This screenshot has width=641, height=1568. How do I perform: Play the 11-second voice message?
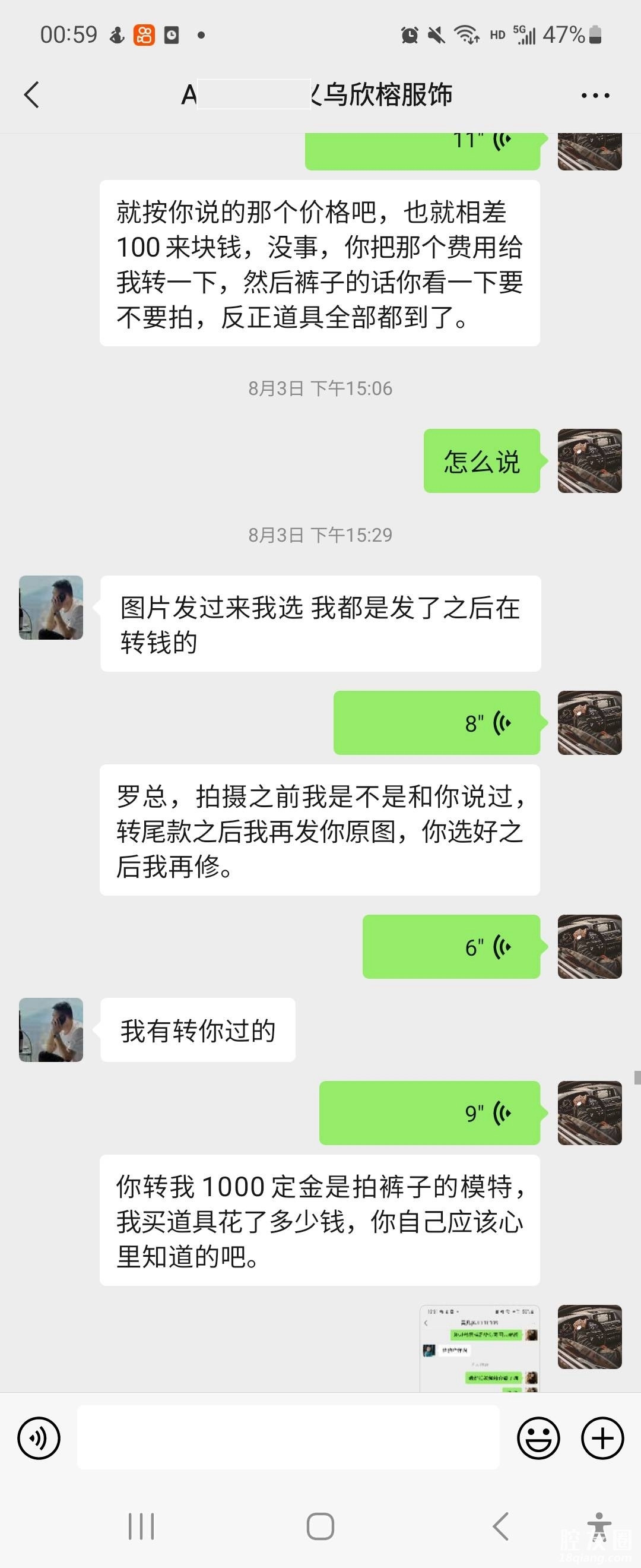(422, 150)
